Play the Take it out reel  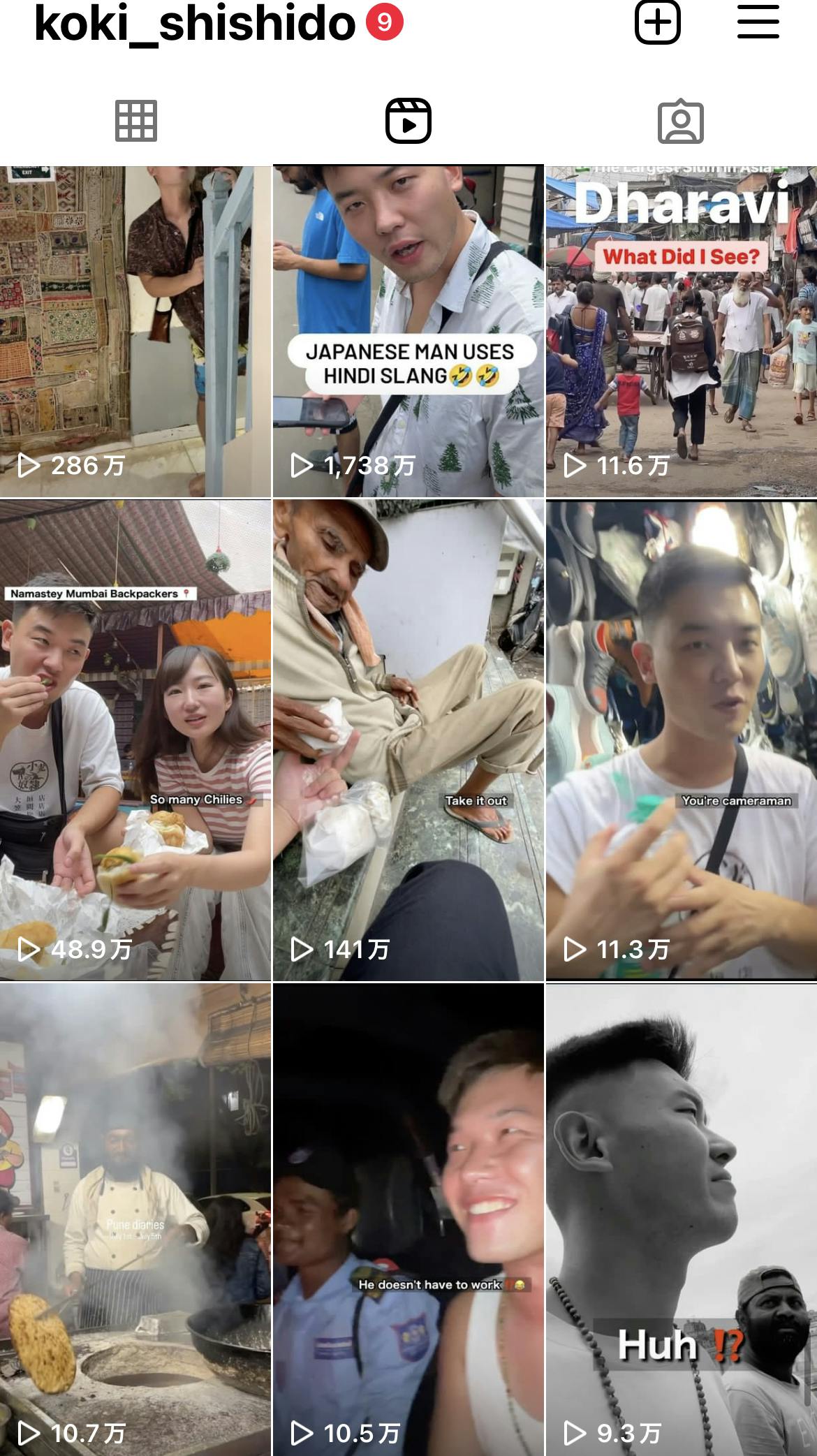408,740
